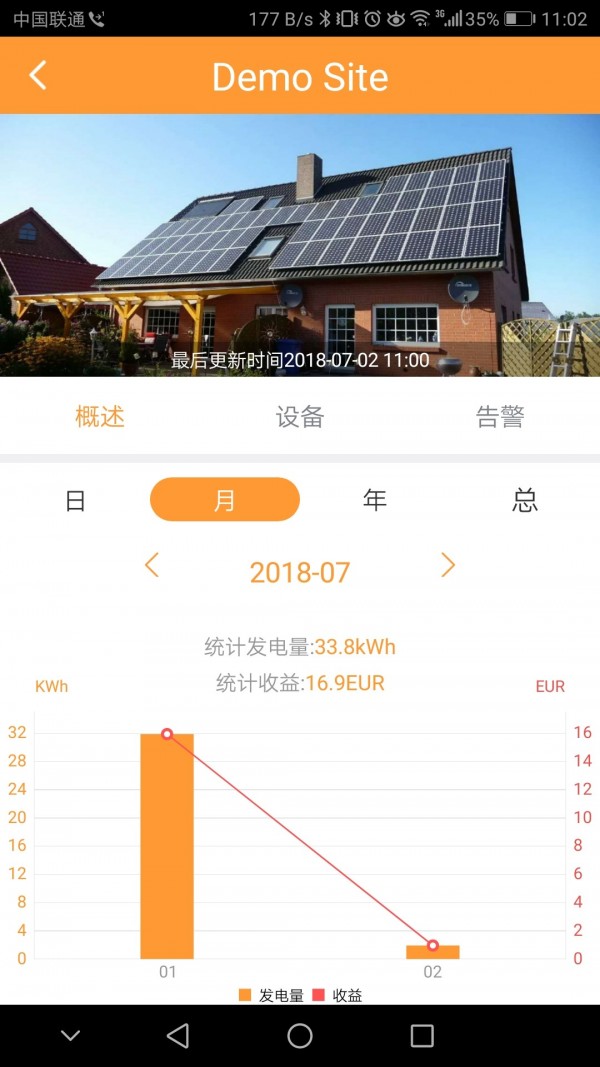
Task: Open the 2018-07 date picker
Action: click(x=300, y=572)
